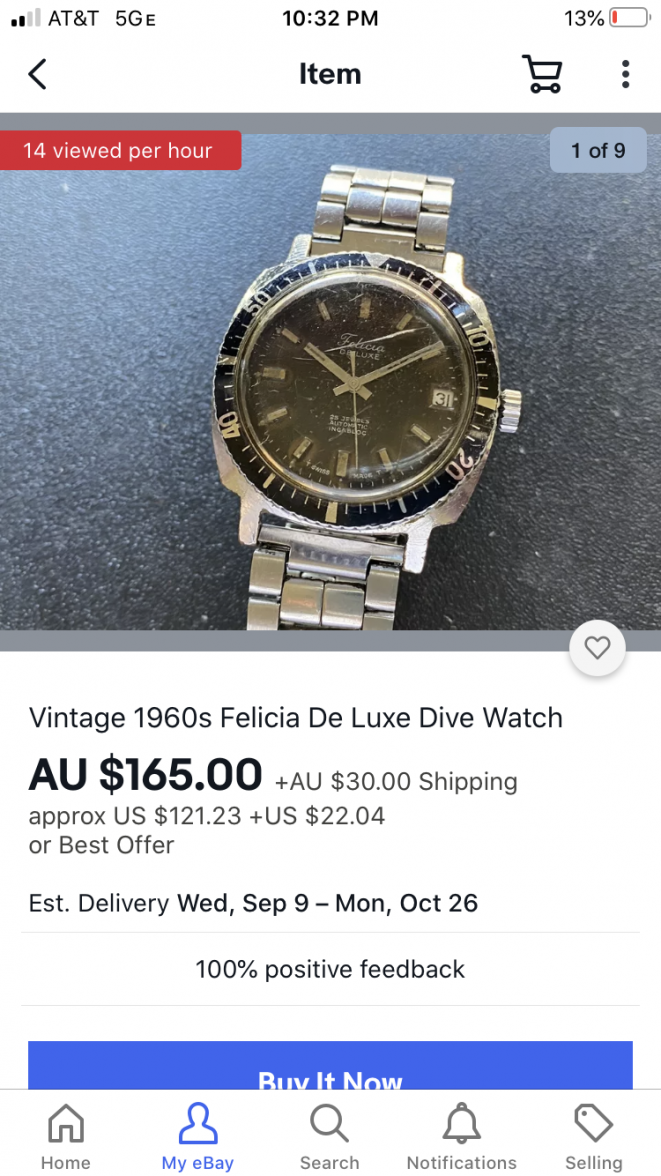Open the Notifications tab
This screenshot has height=1176, width=661.
click(461, 1137)
